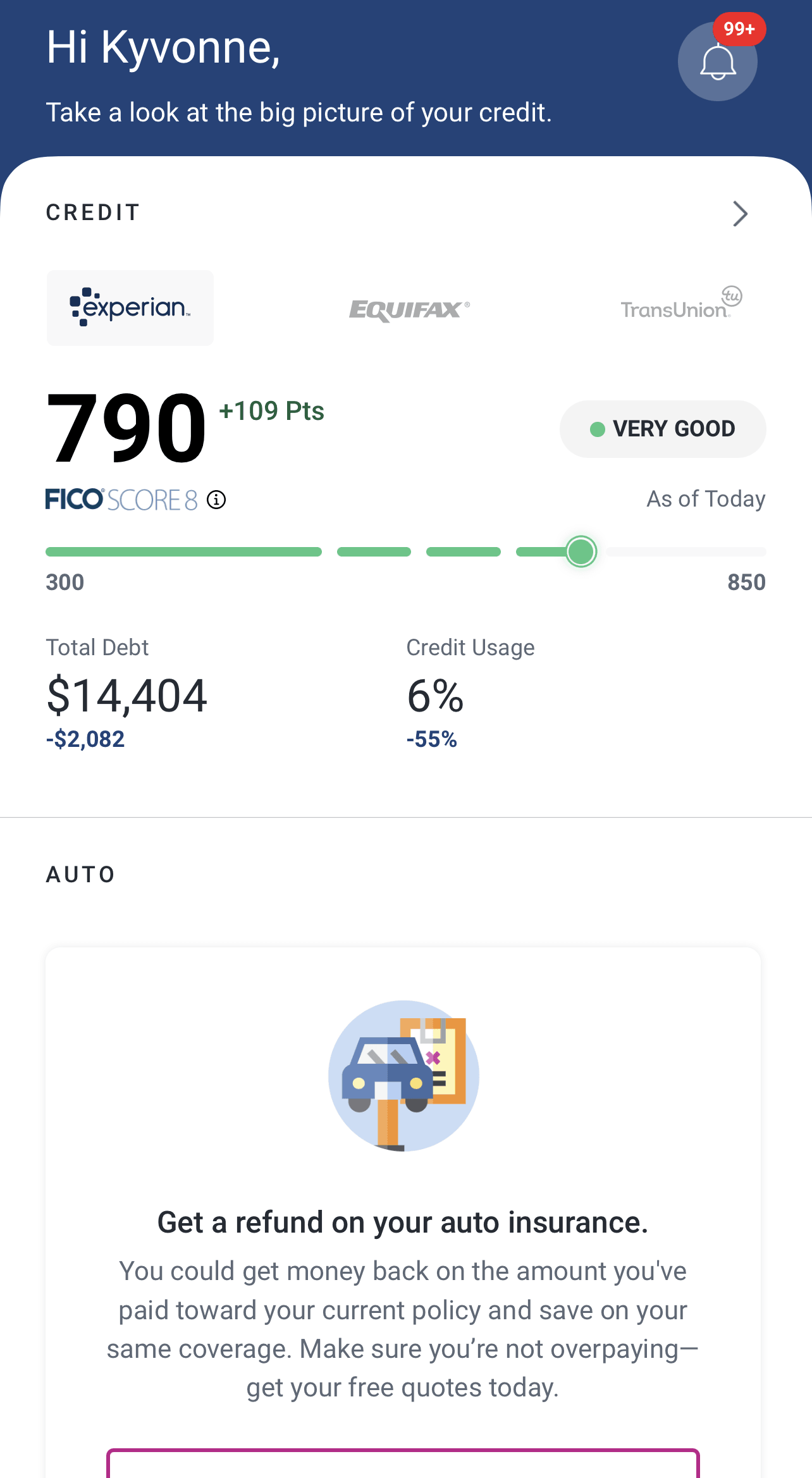Select the Experian bureau tab
The image size is (812, 1478).
[130, 308]
